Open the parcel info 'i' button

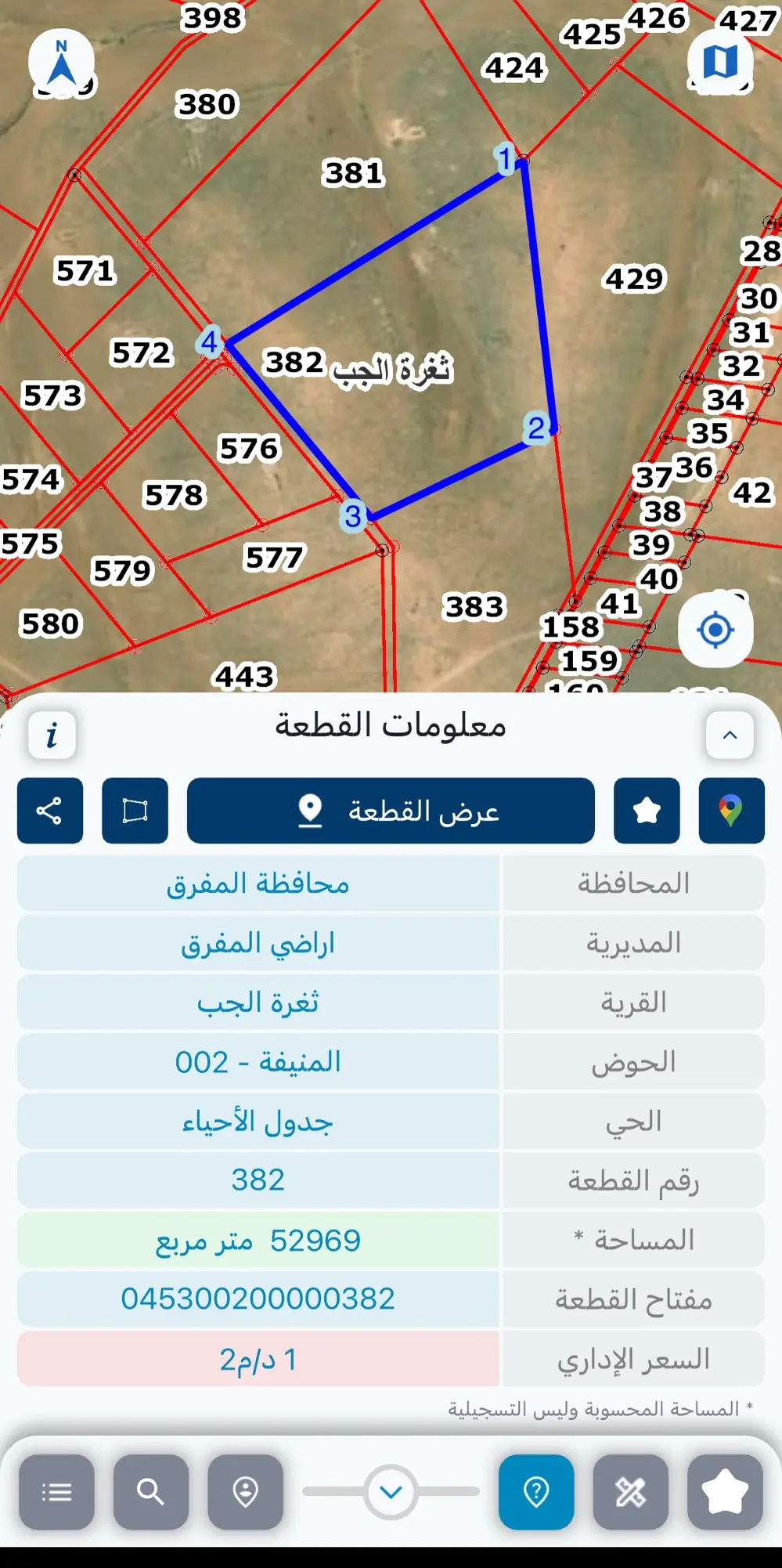[x=52, y=735]
